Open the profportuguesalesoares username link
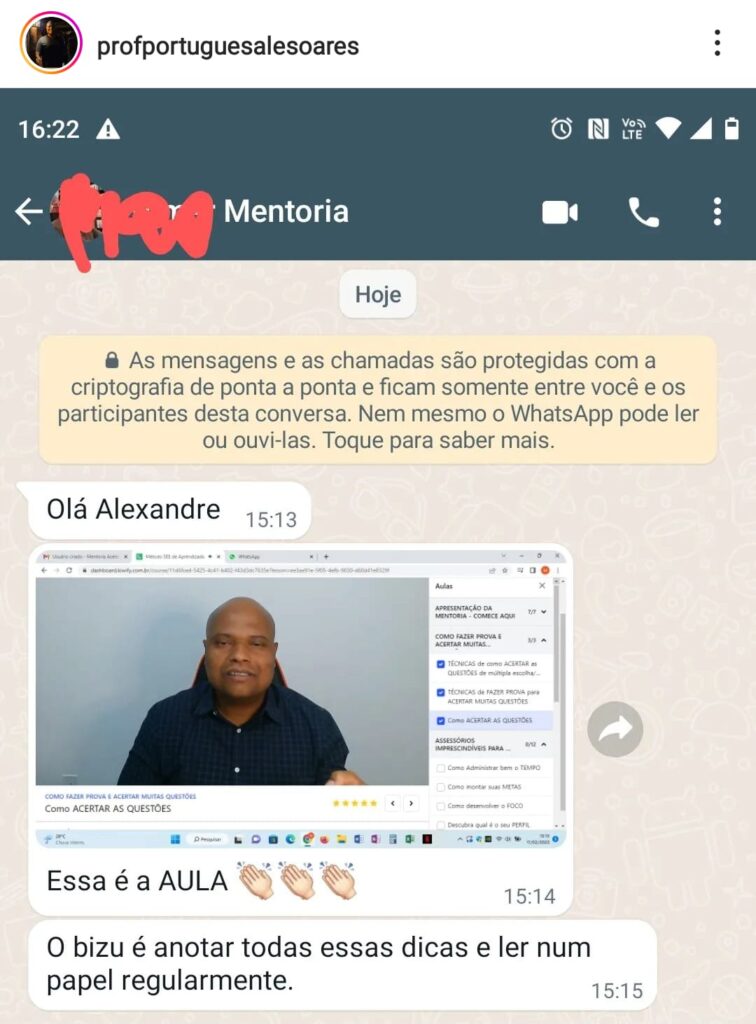Viewport: 756px width, 1024px height. click(x=227, y=45)
